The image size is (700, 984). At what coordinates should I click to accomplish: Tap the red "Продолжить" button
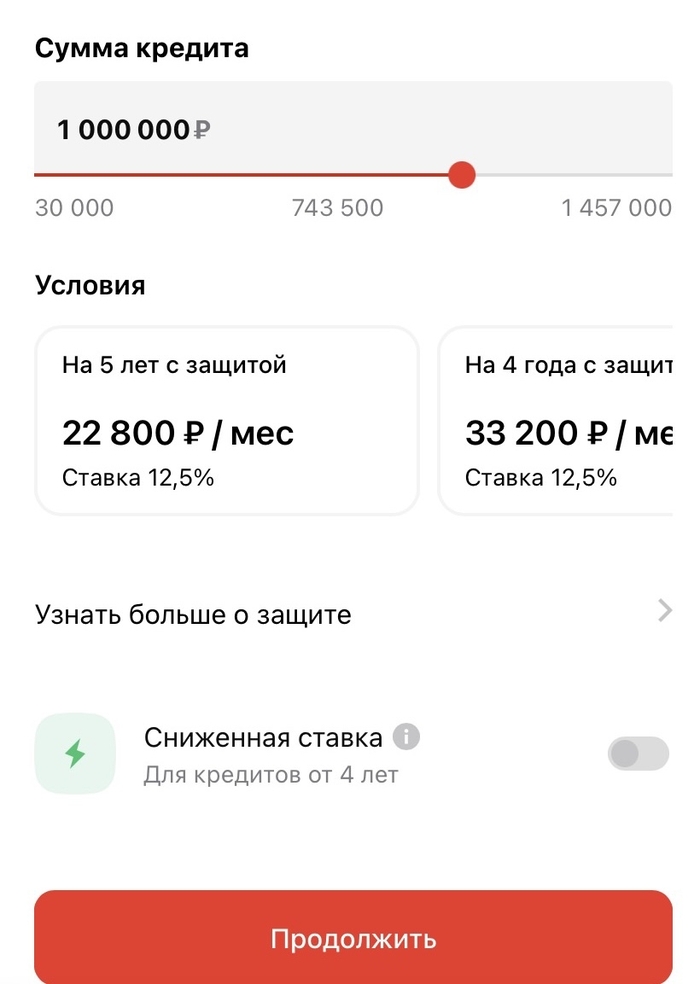click(x=353, y=938)
